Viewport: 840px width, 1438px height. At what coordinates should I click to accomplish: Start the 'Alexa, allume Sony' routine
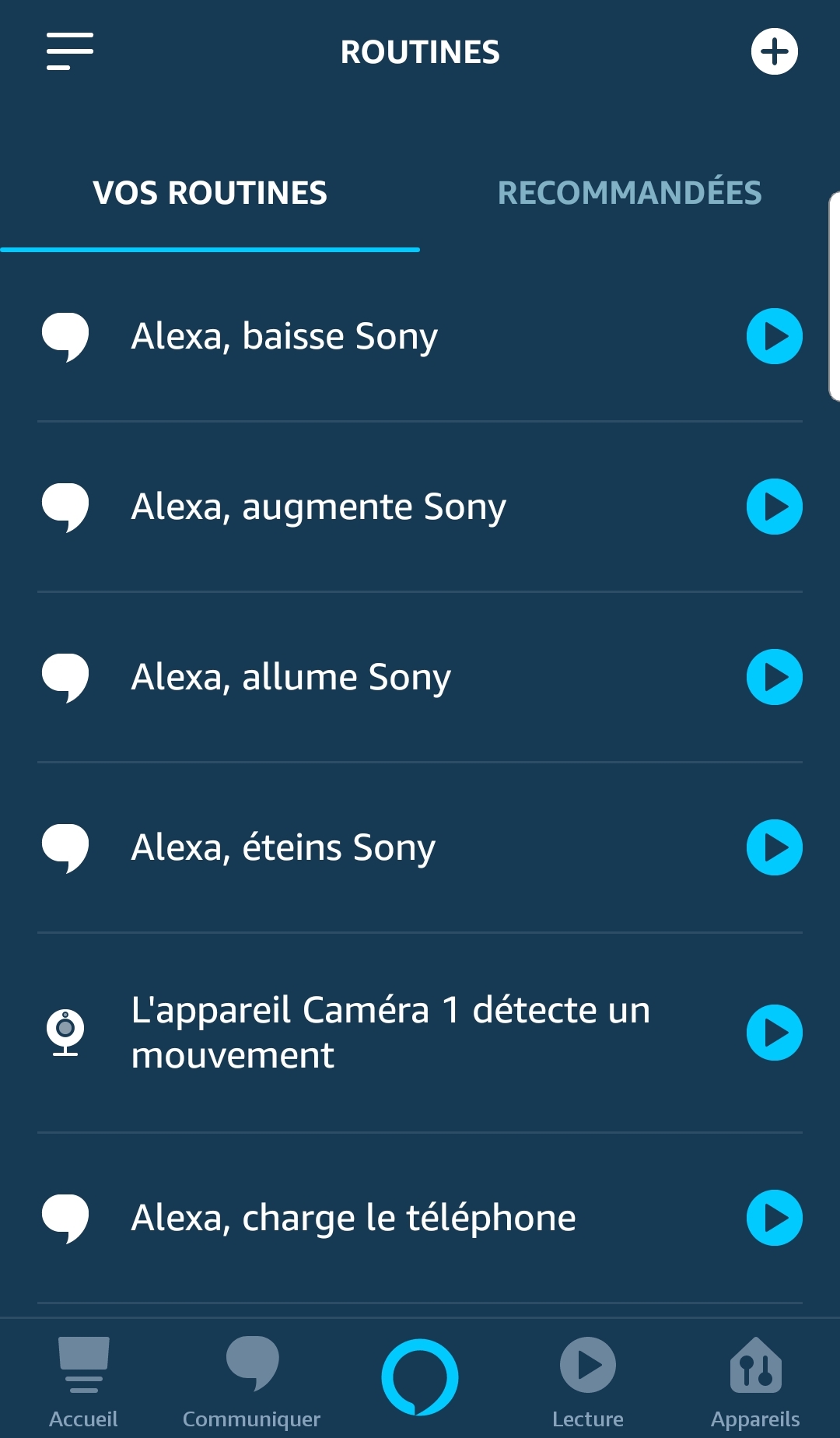(x=774, y=677)
